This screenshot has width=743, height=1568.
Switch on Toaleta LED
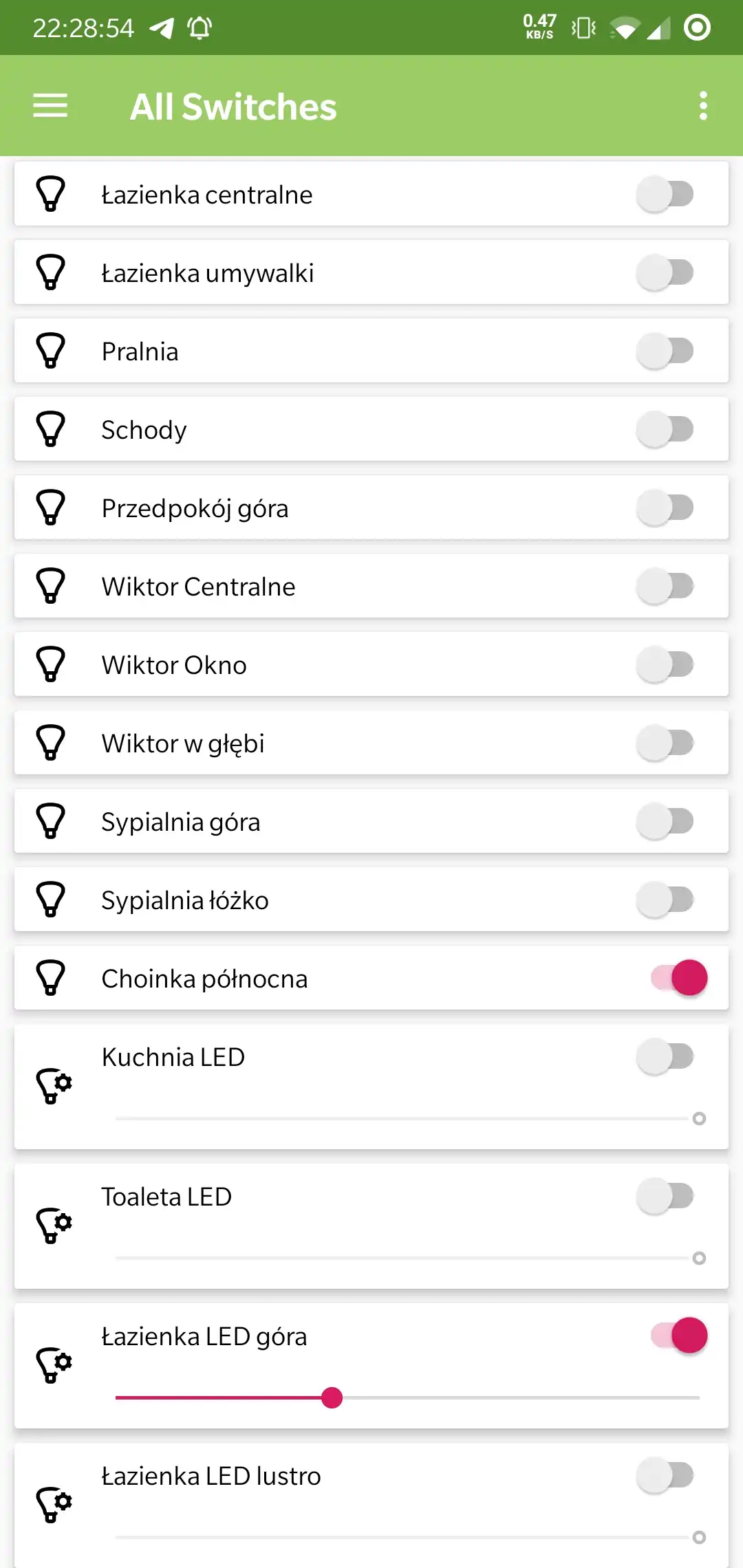[x=665, y=1197]
